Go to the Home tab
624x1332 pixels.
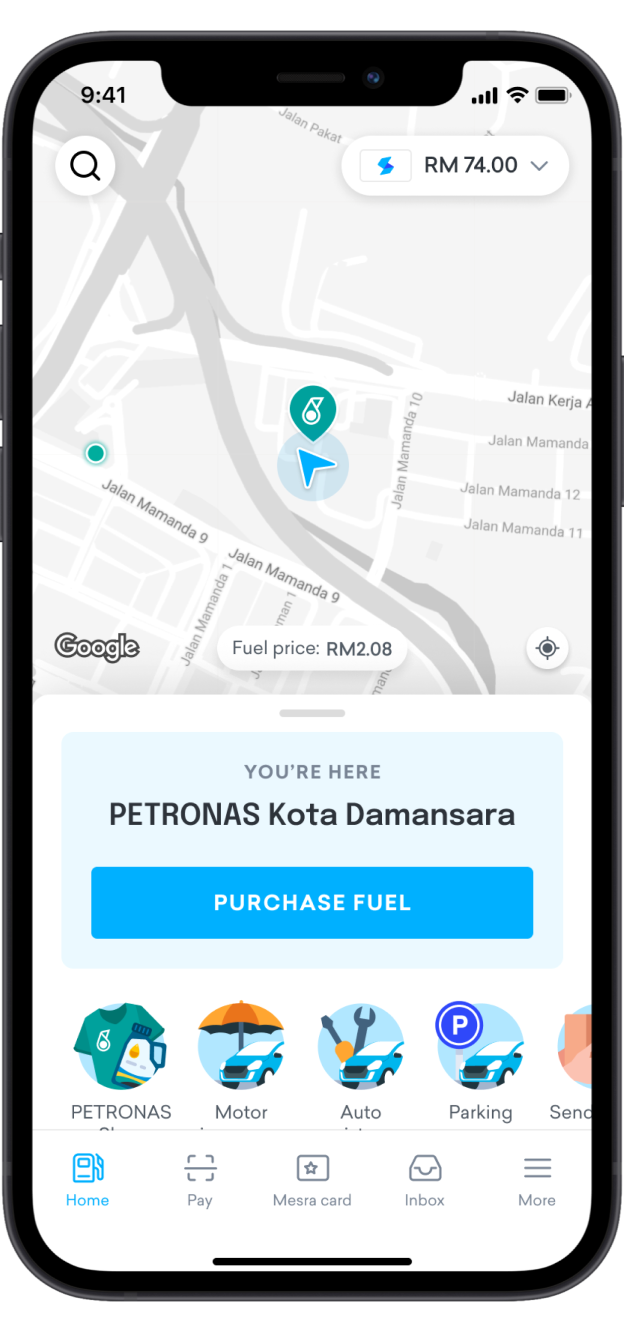(88, 1180)
